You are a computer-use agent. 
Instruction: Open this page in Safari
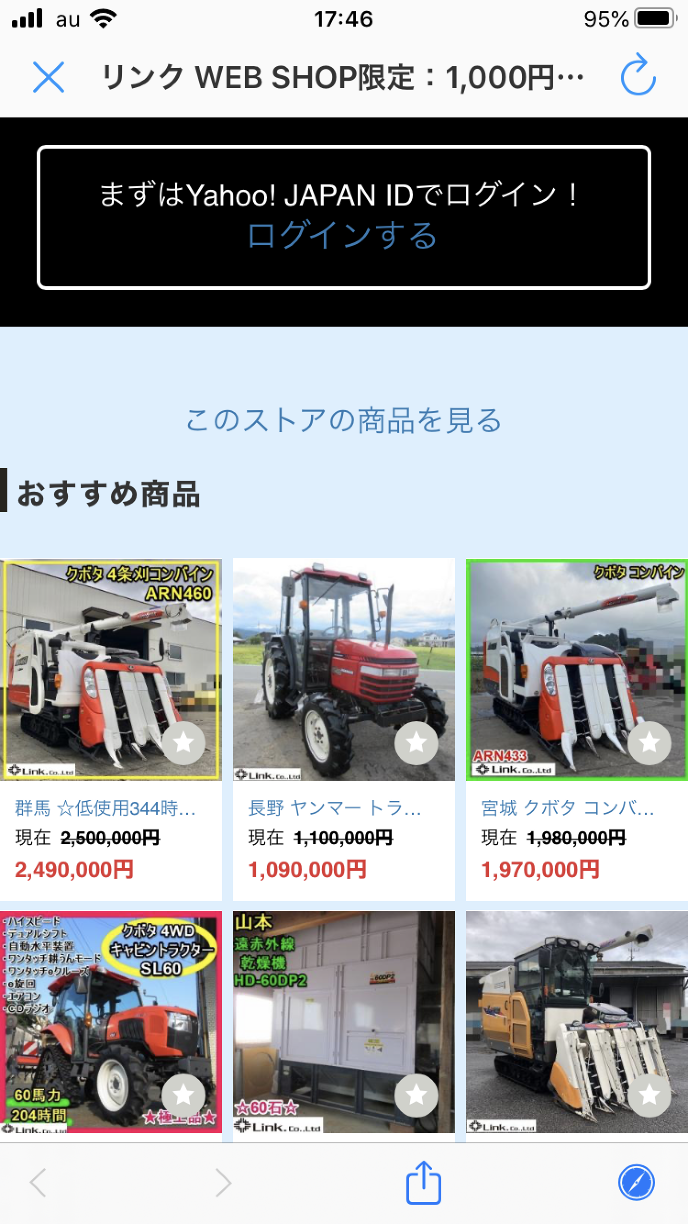point(636,1184)
